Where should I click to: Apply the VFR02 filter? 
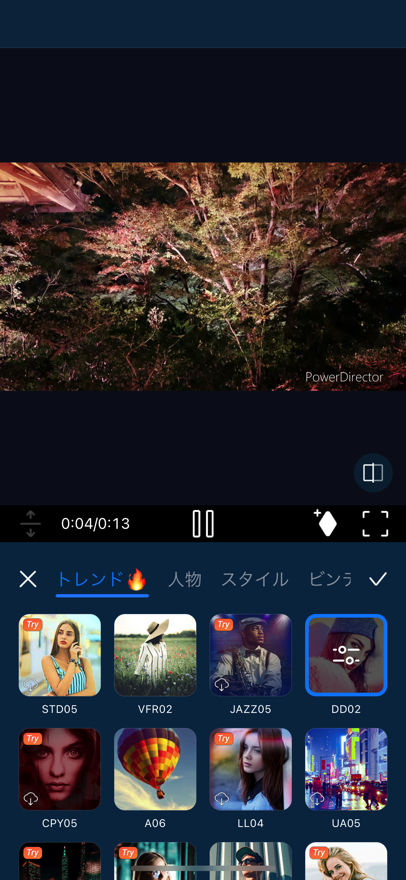coord(155,655)
